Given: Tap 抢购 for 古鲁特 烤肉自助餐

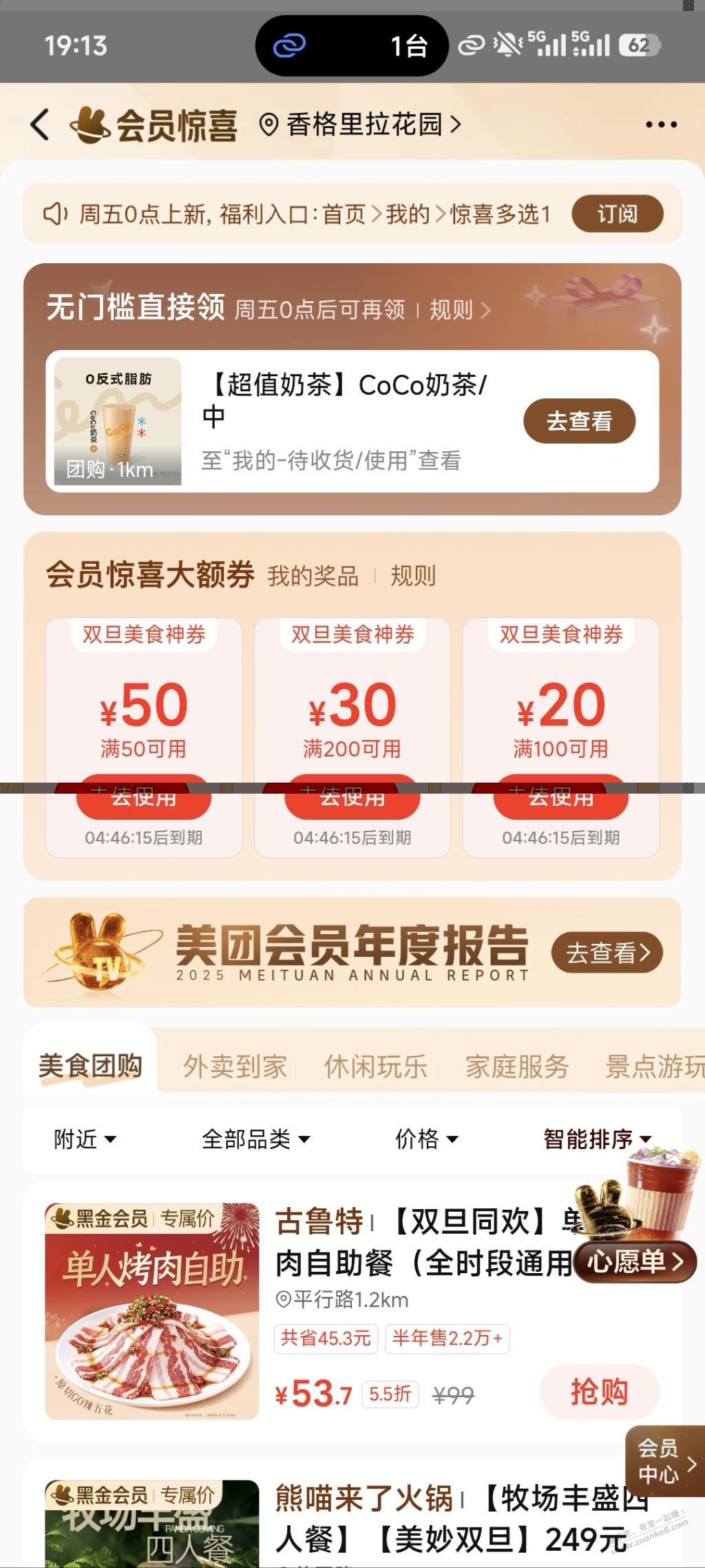Looking at the screenshot, I should 599,1392.
